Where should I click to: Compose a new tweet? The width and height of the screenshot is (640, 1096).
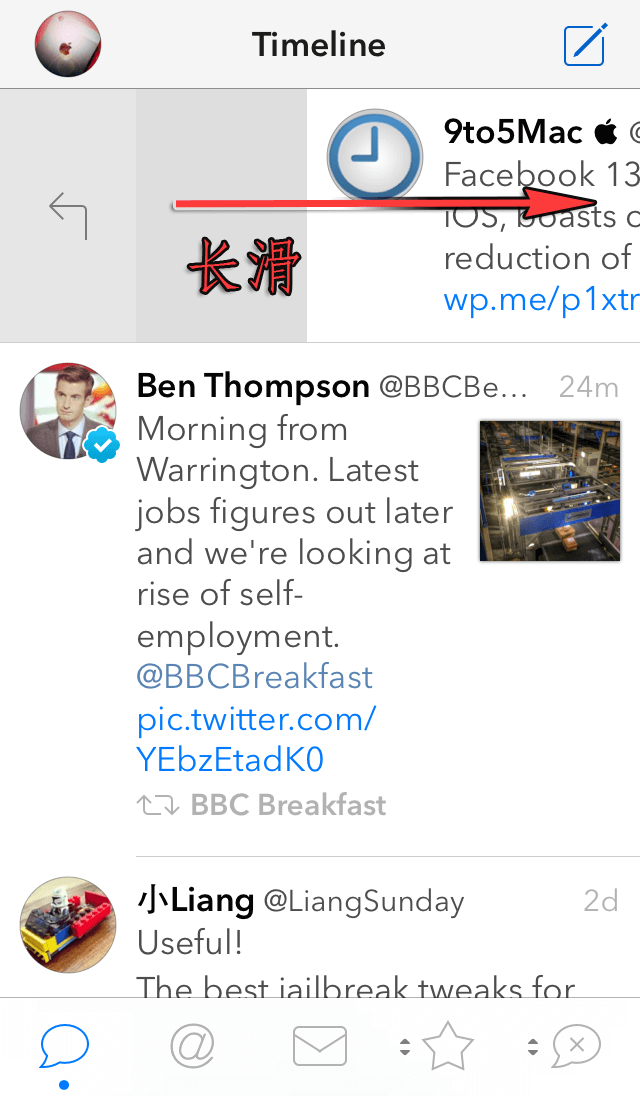[x=585, y=44]
